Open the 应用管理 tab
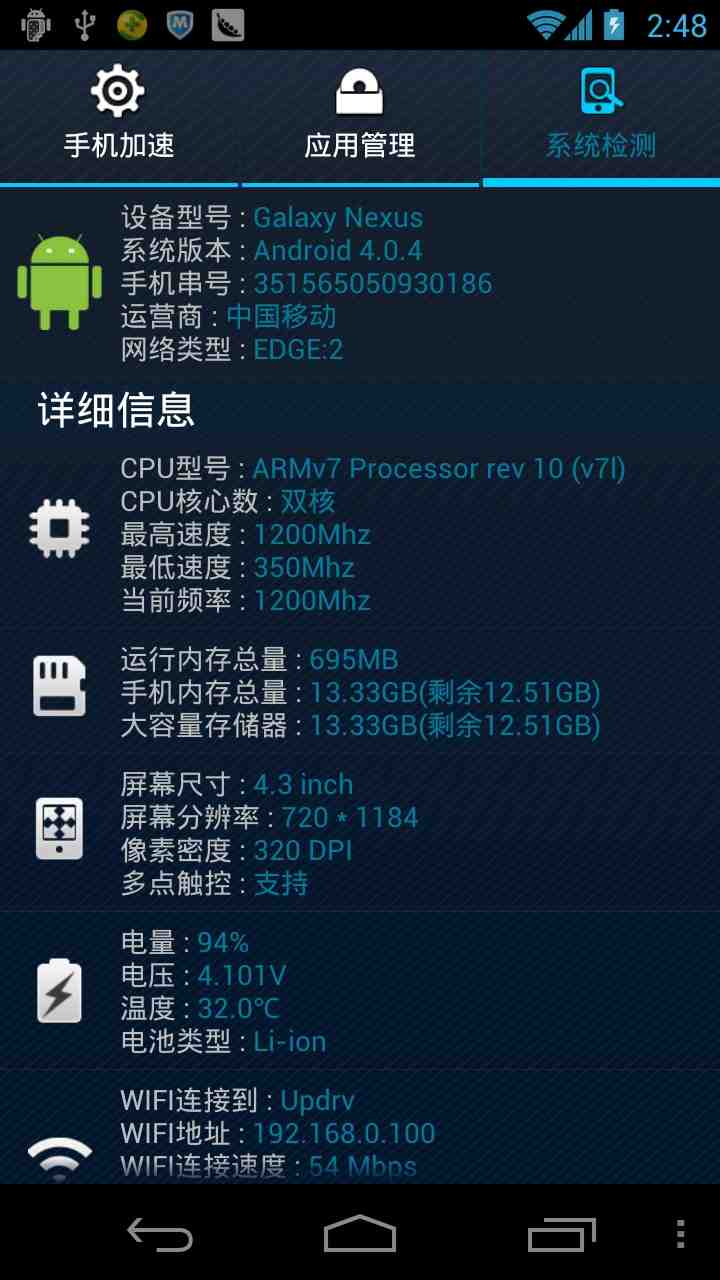 pos(360,118)
